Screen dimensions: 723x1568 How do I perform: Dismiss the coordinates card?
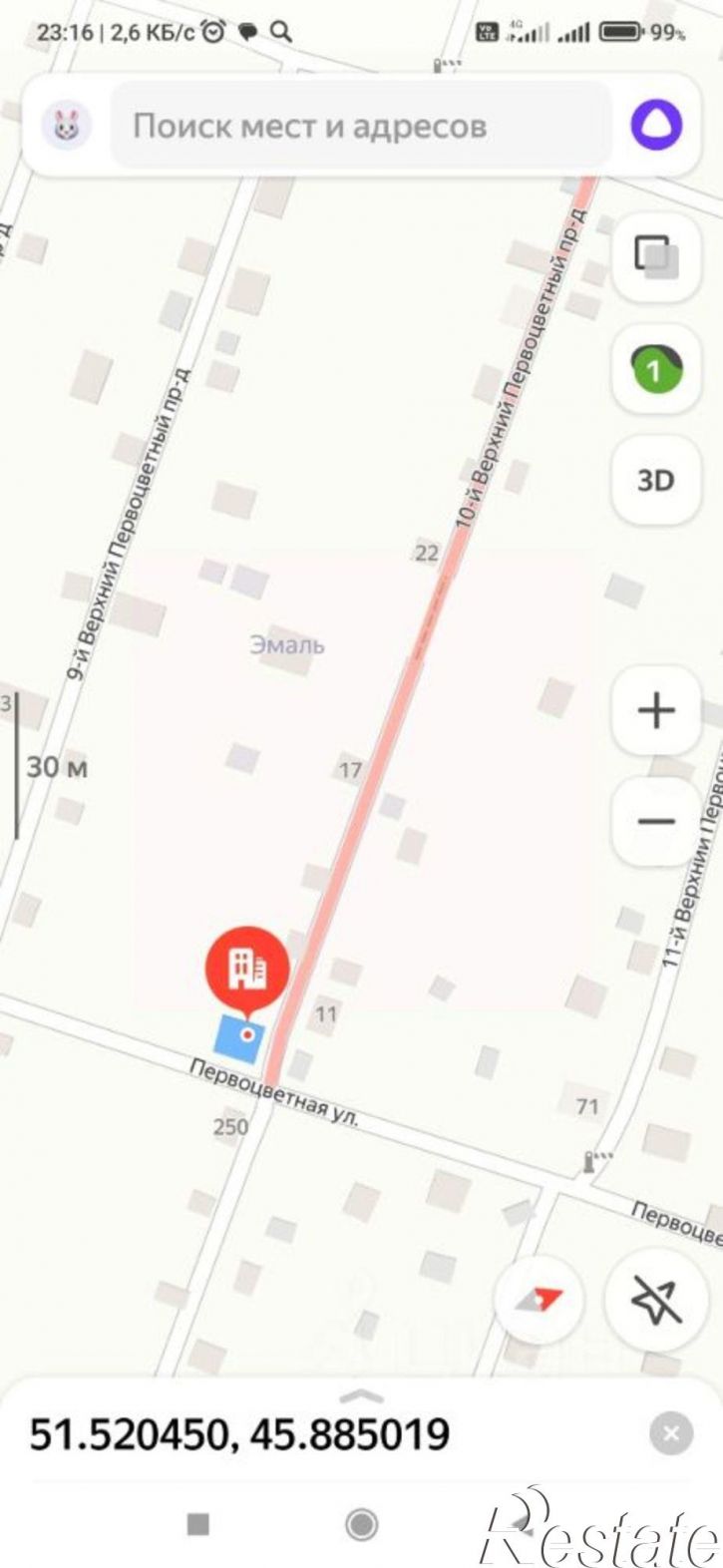tap(671, 1434)
